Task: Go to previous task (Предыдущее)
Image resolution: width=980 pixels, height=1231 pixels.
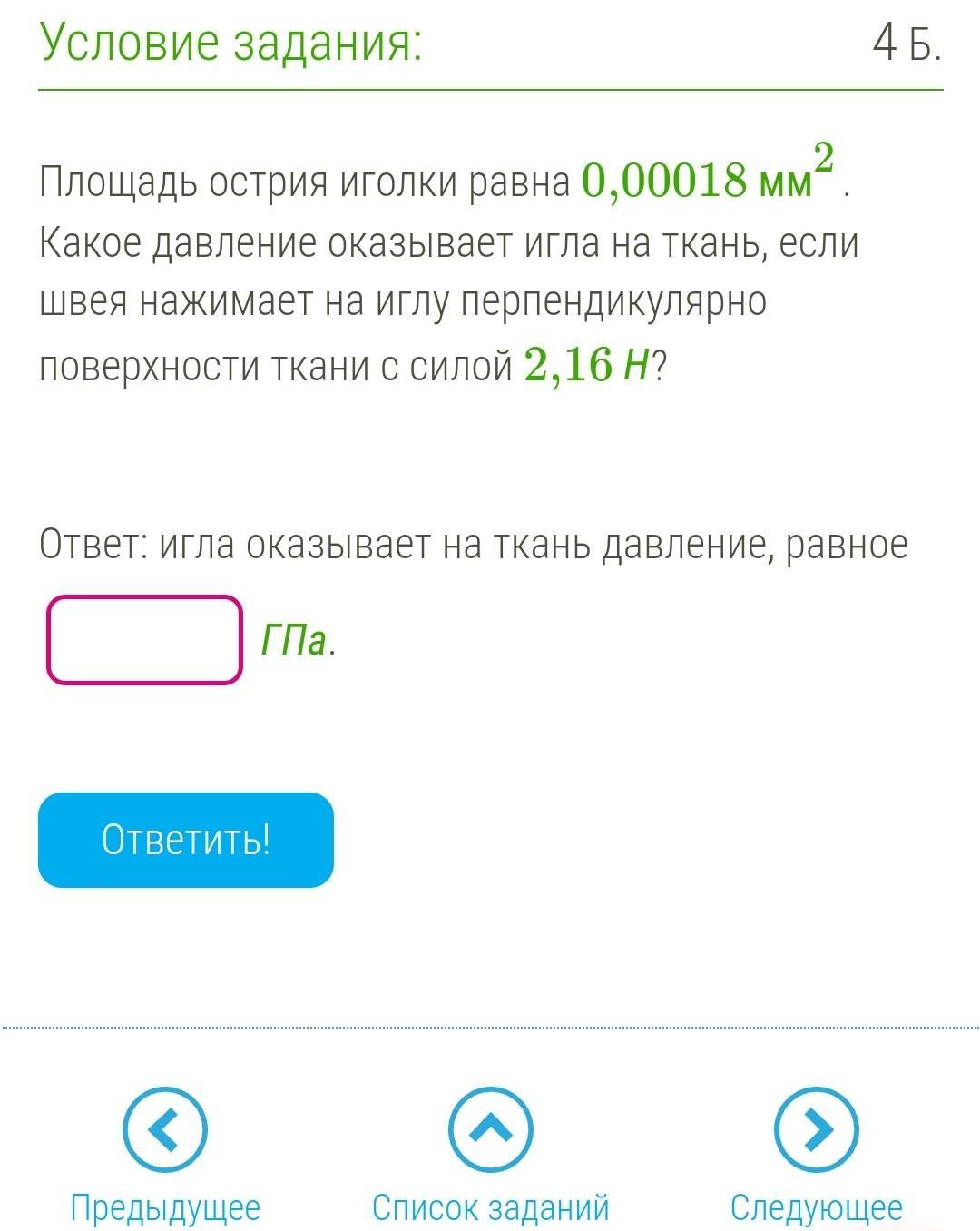Action: 165,1129
